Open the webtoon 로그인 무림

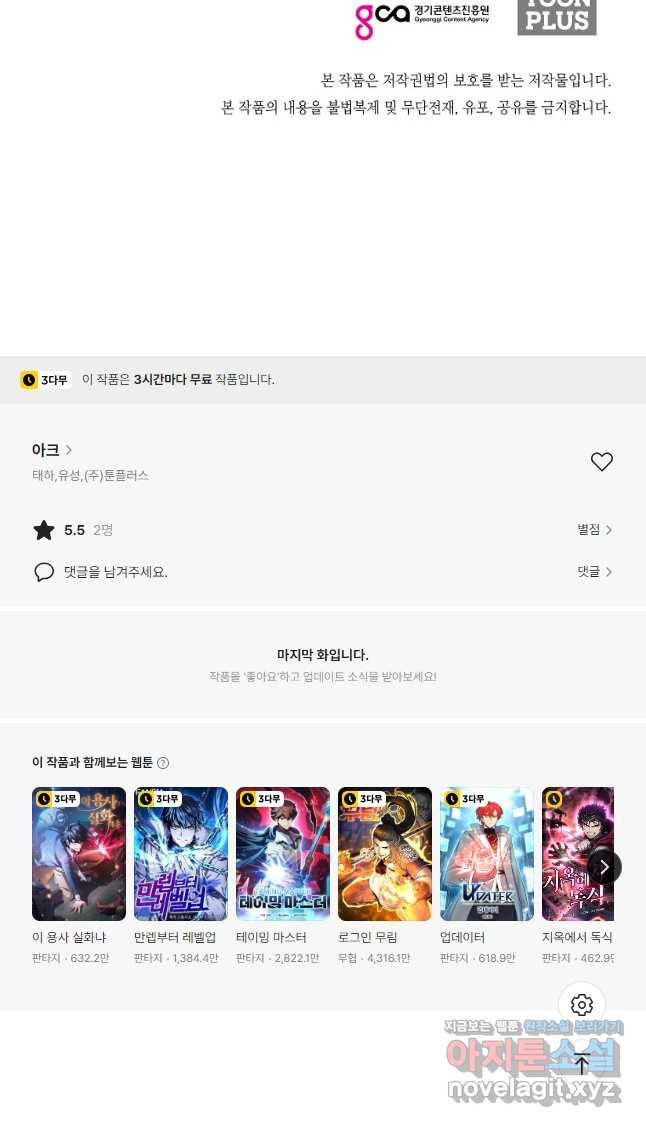click(x=385, y=854)
